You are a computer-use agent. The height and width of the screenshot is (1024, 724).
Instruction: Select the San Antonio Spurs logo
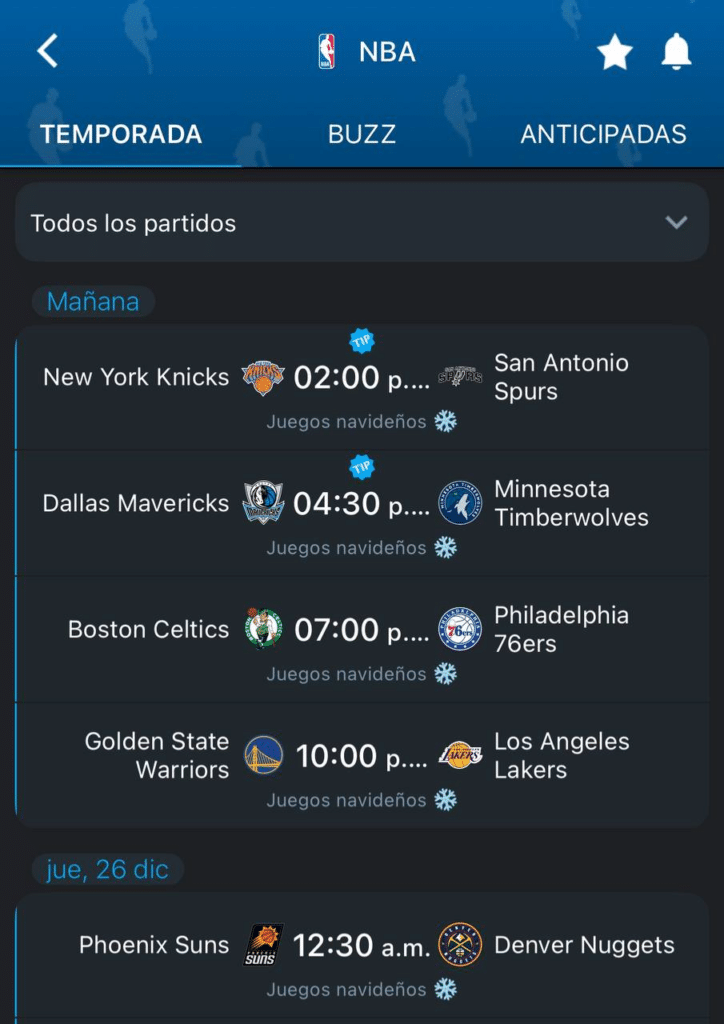coord(459,375)
